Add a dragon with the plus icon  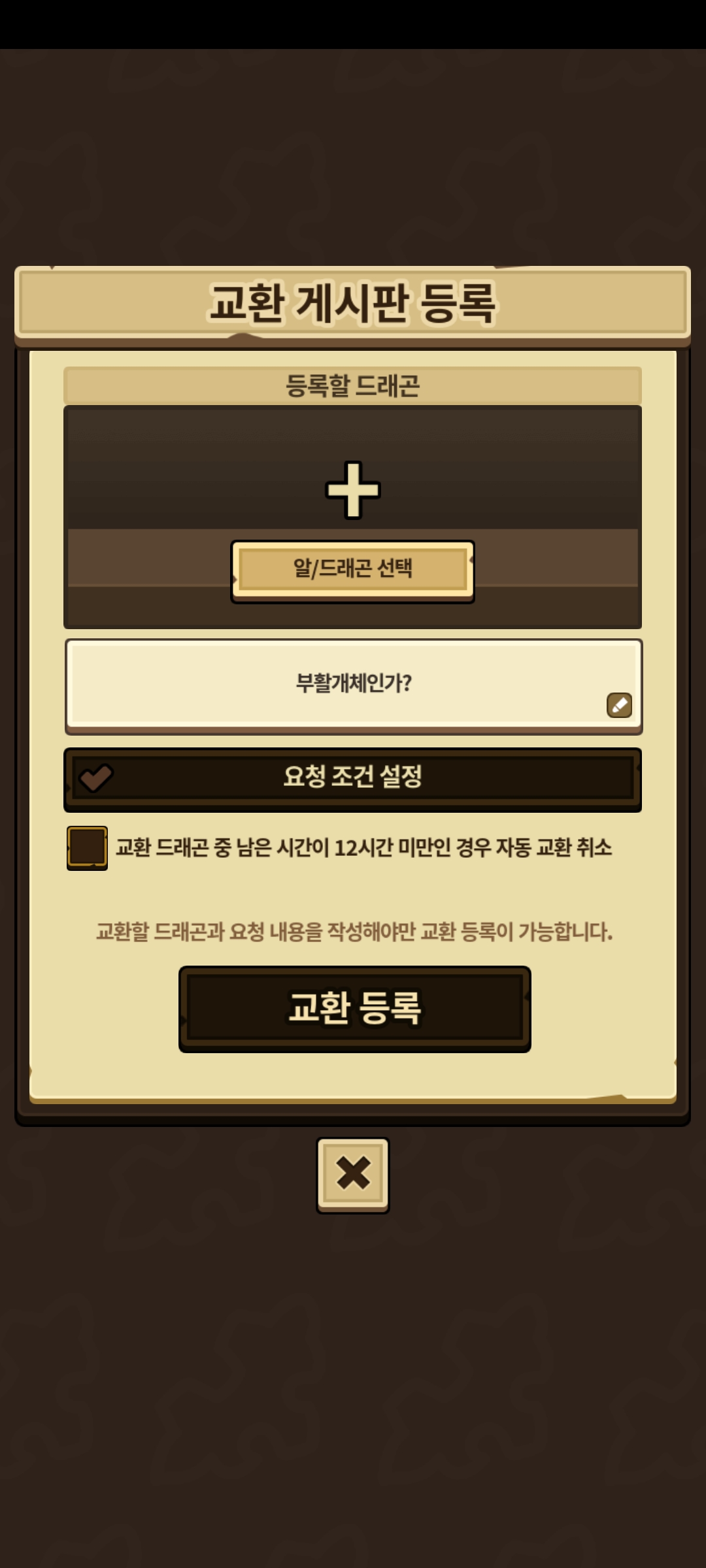coord(353,490)
